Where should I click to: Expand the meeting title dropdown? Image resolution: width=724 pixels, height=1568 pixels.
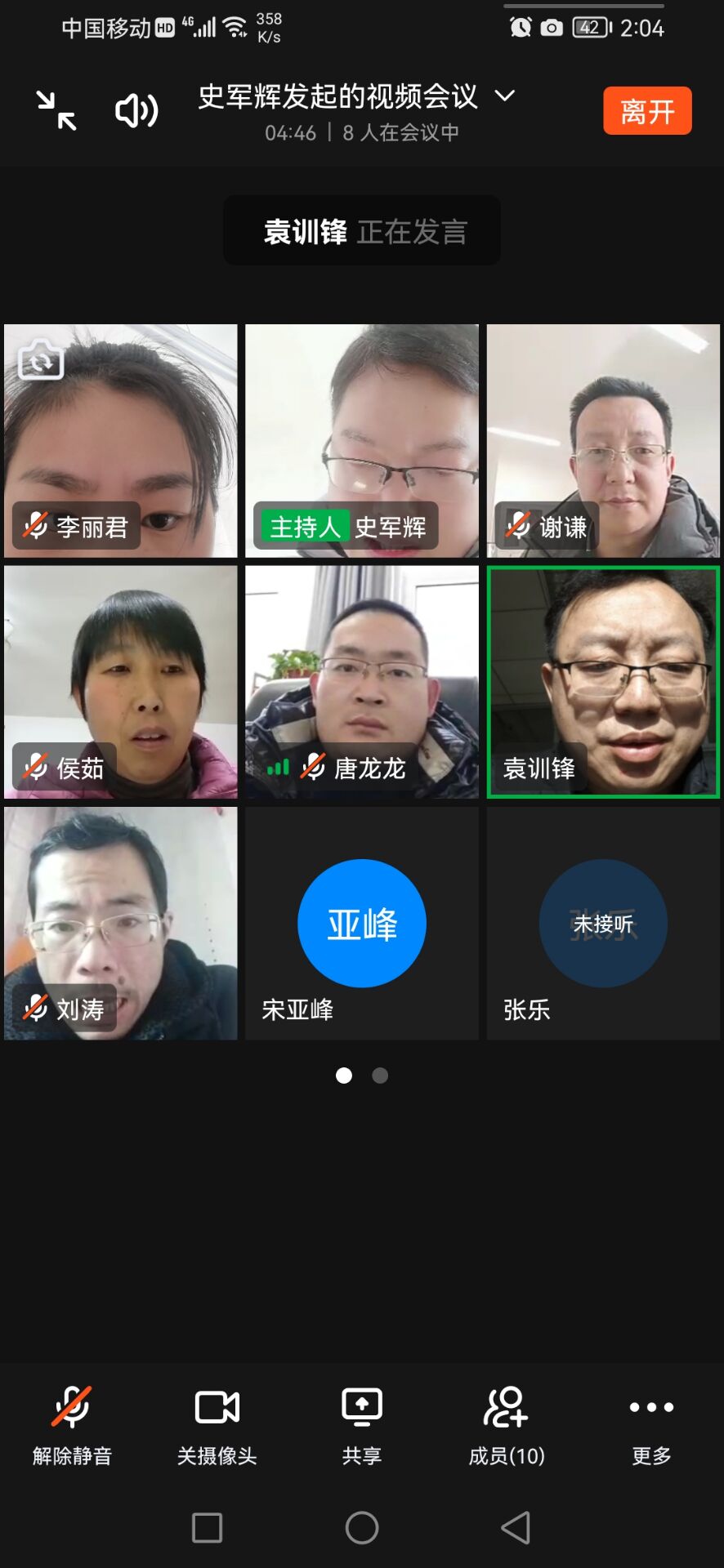tap(505, 96)
